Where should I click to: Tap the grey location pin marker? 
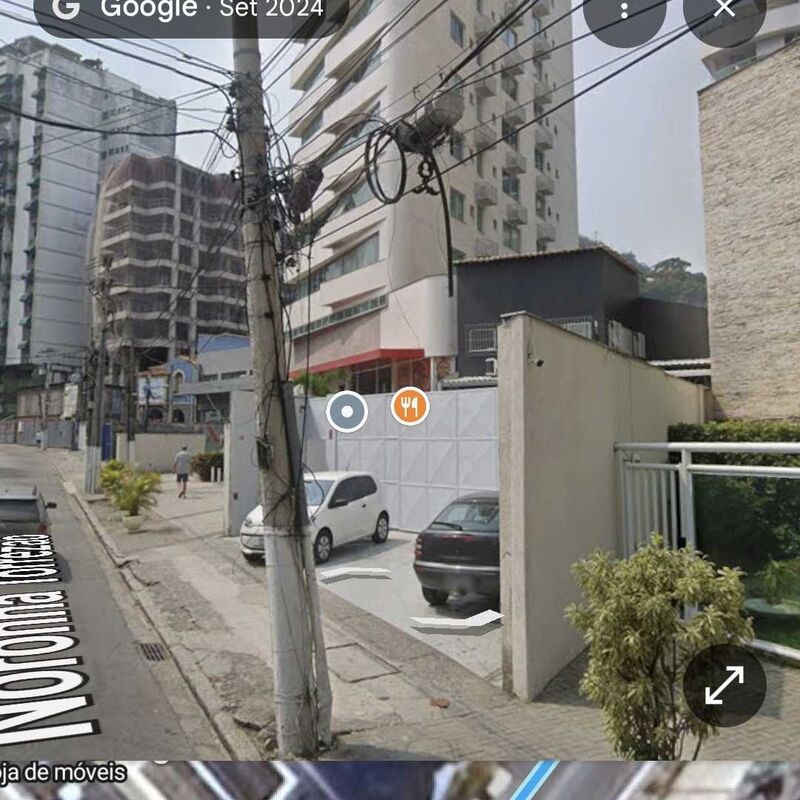(x=347, y=411)
